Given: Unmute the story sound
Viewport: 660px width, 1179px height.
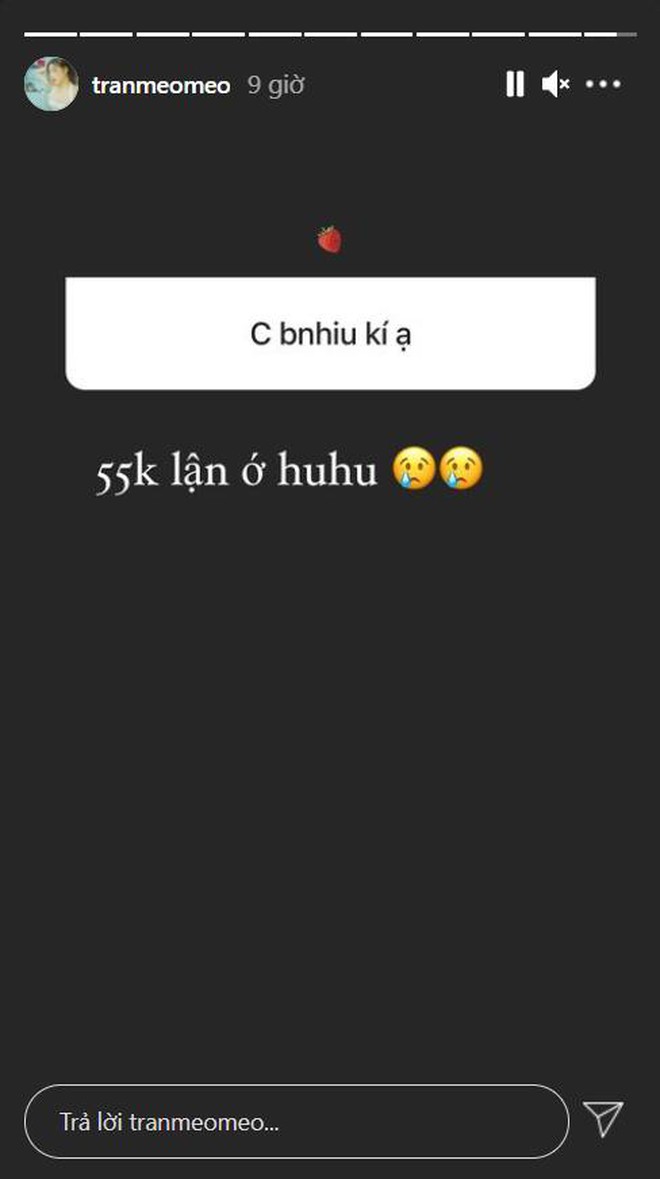Looking at the screenshot, I should tap(555, 85).
